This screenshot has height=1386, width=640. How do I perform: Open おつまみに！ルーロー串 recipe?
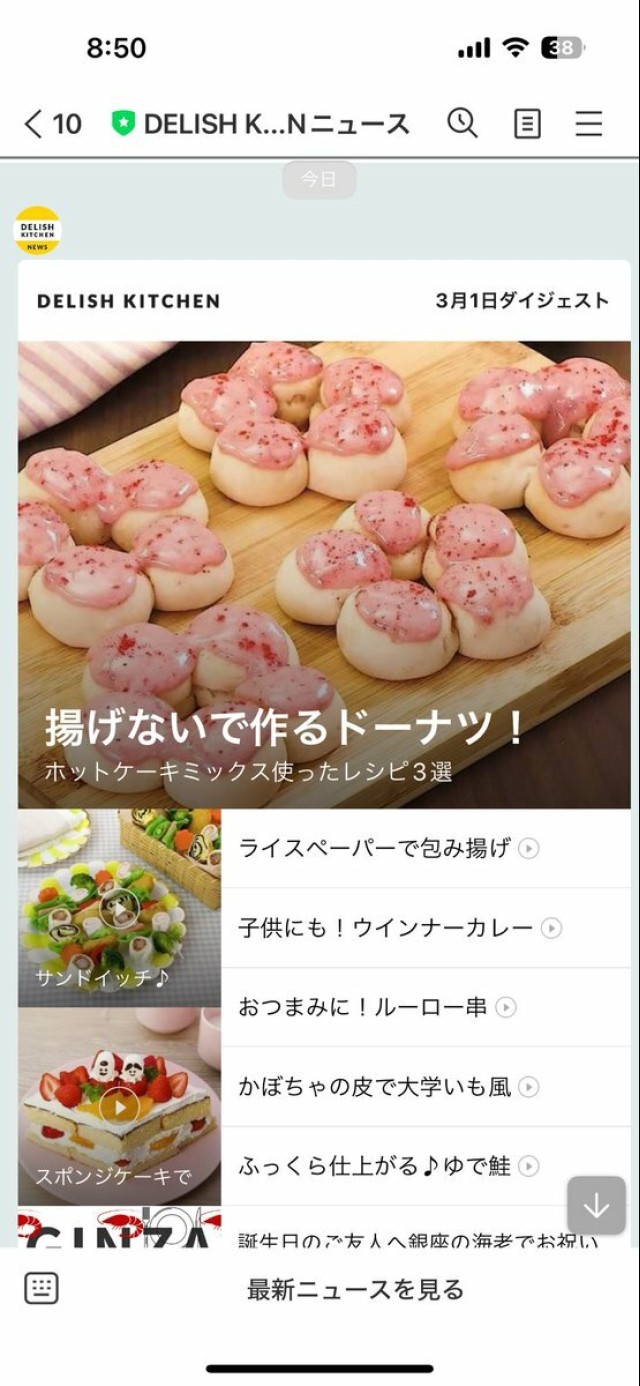(376, 1007)
